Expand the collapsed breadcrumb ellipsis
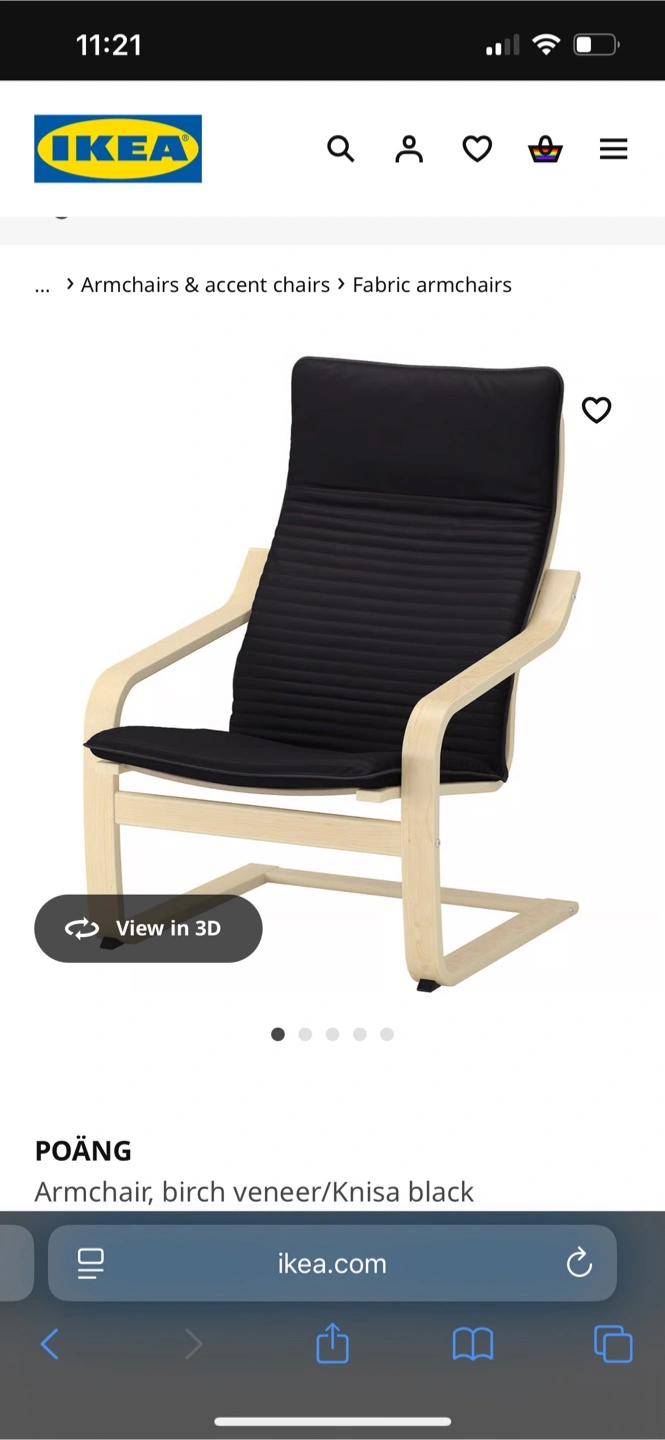 coord(42,286)
